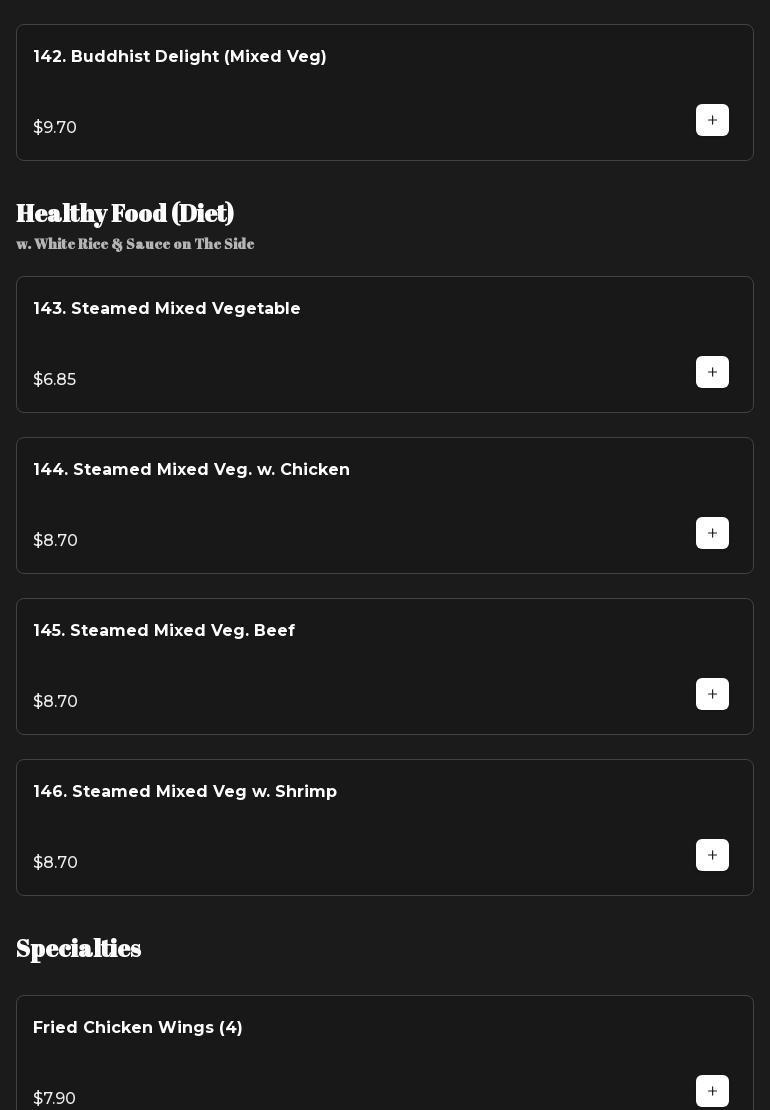Add Buddhist Delight (Mixed Veg) to order
Viewport: 770px width, 1110px height.
[x=712, y=120]
